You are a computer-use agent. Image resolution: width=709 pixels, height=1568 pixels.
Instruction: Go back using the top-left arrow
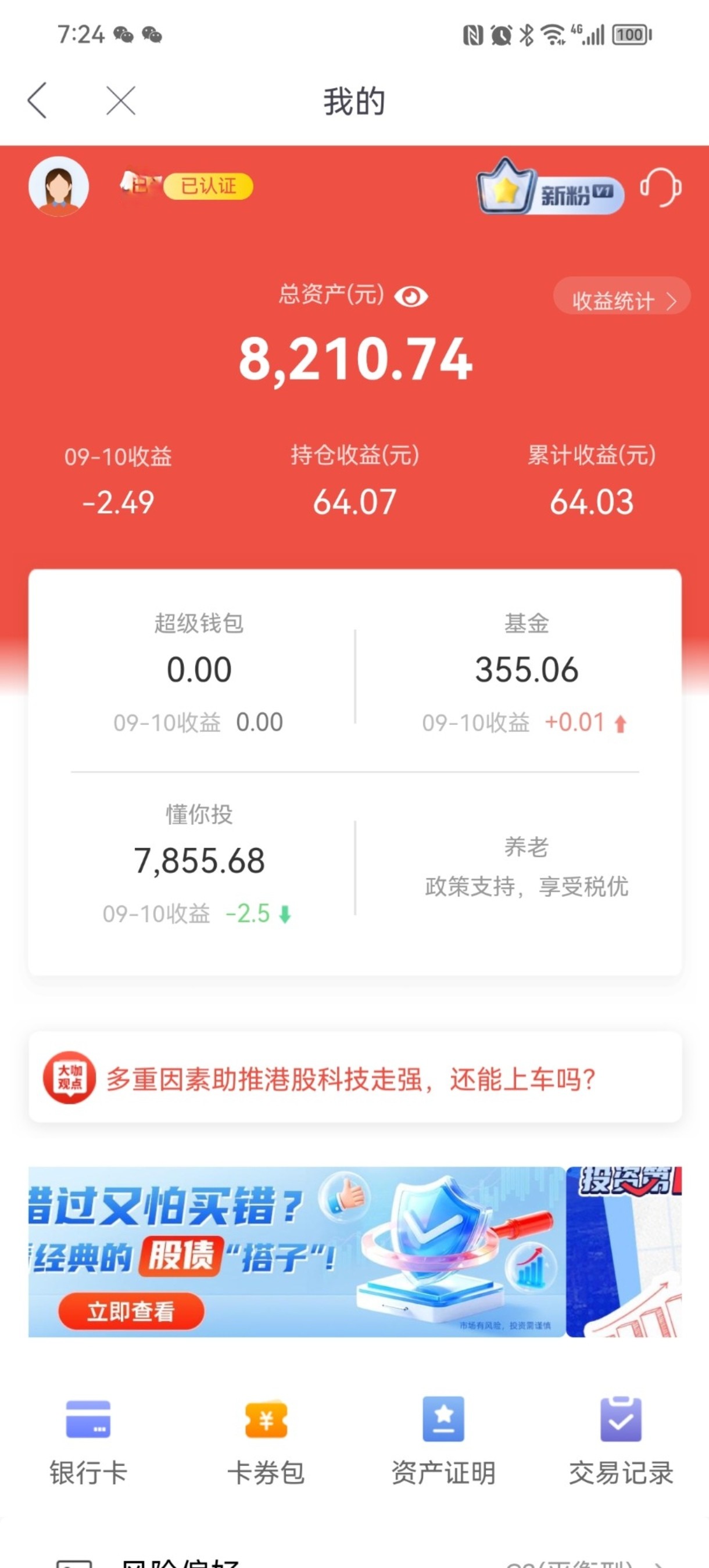37,100
